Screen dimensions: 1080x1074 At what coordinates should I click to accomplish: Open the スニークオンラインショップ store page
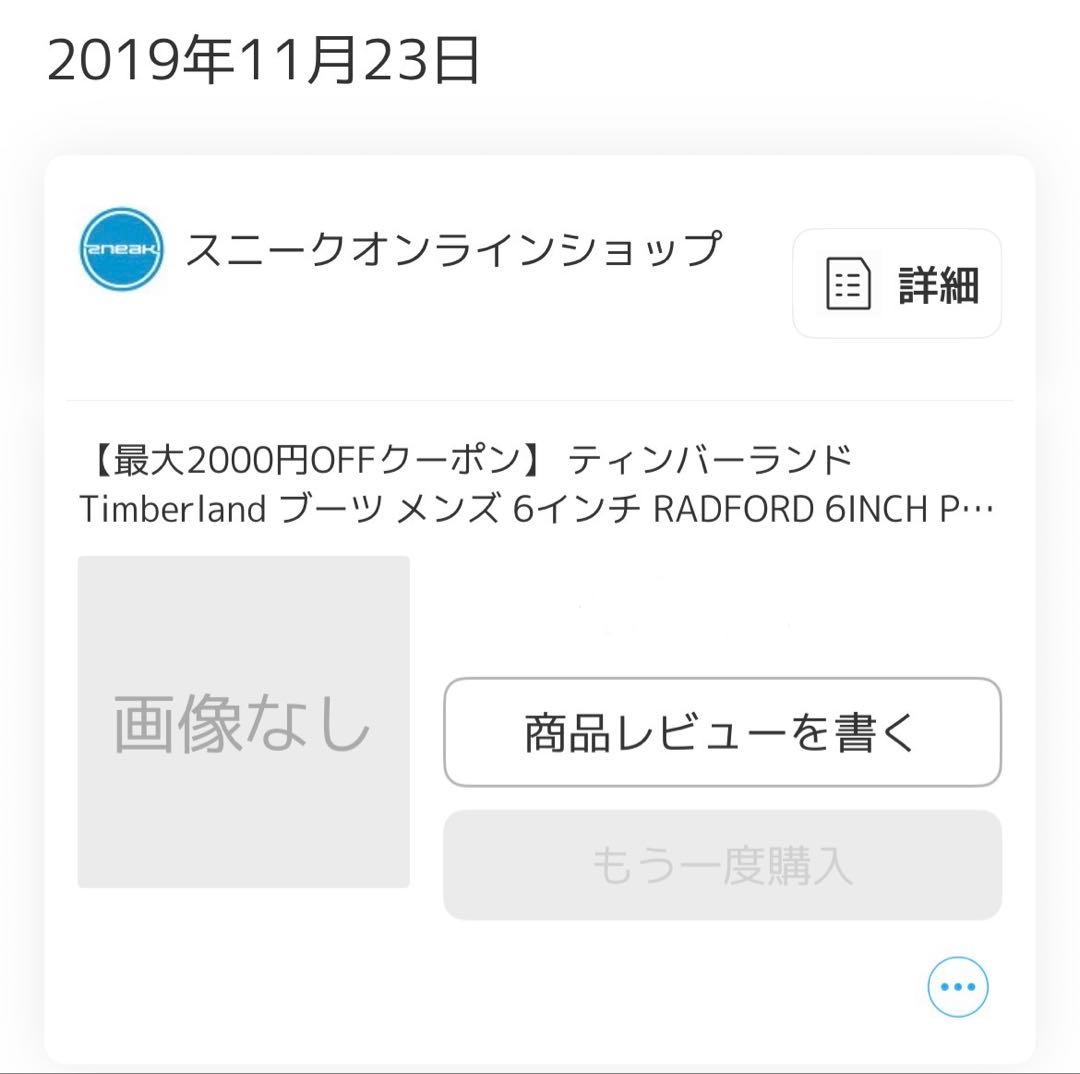pos(453,249)
